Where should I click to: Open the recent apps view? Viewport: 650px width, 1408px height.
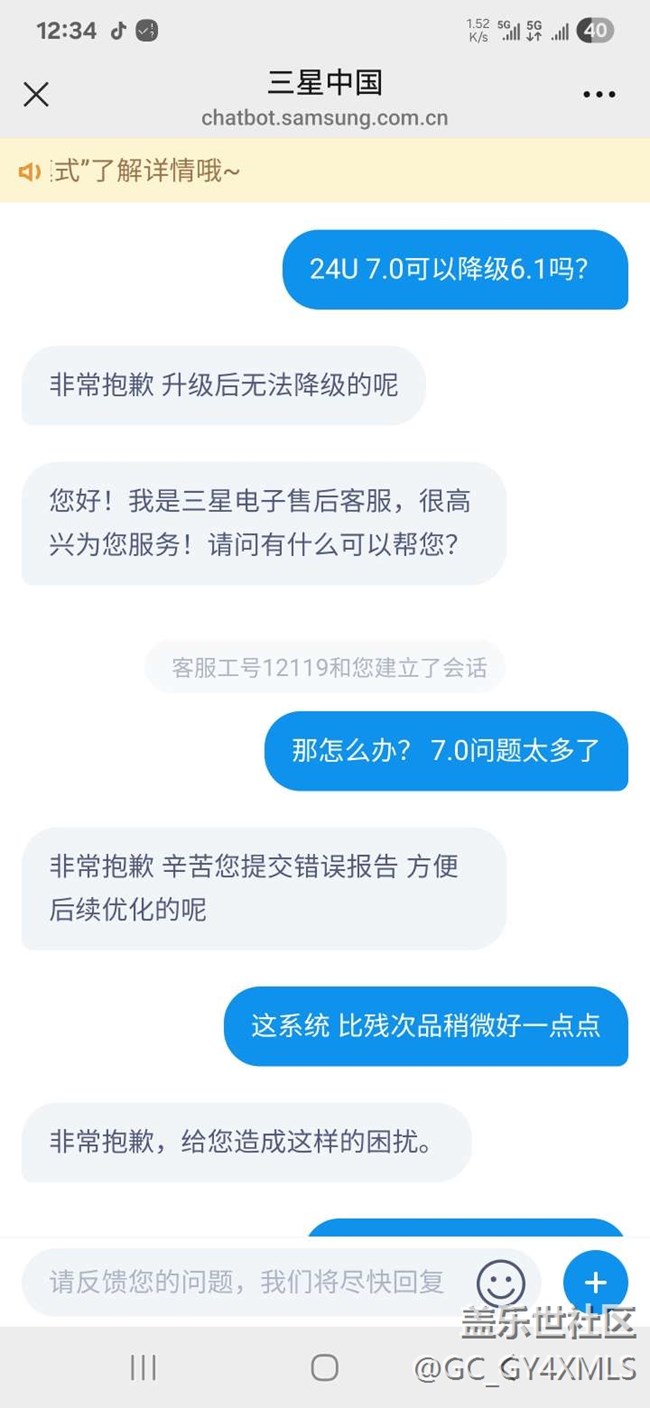click(x=144, y=1367)
